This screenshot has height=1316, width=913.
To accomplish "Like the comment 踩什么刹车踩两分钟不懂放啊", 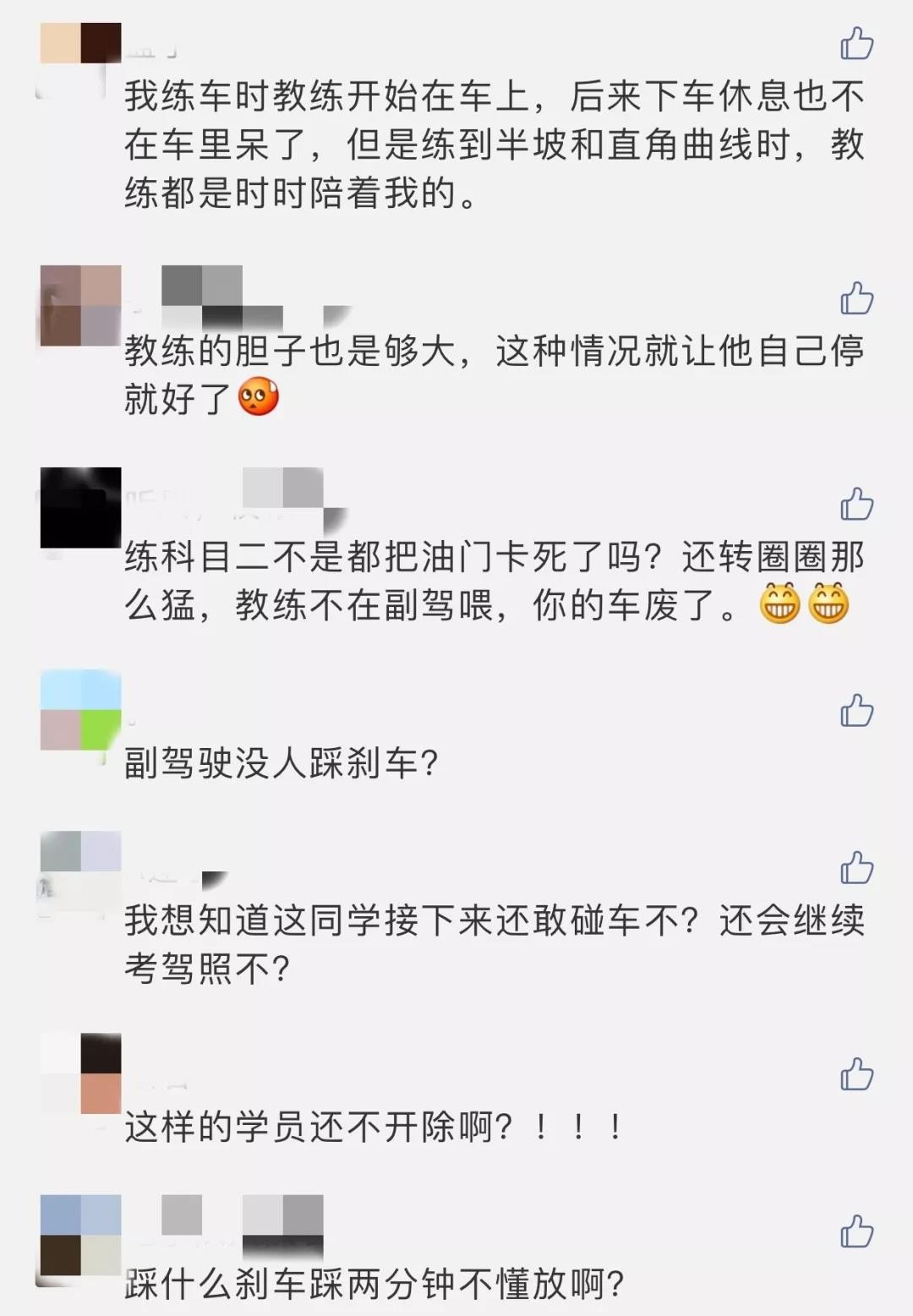I will (x=856, y=1232).
